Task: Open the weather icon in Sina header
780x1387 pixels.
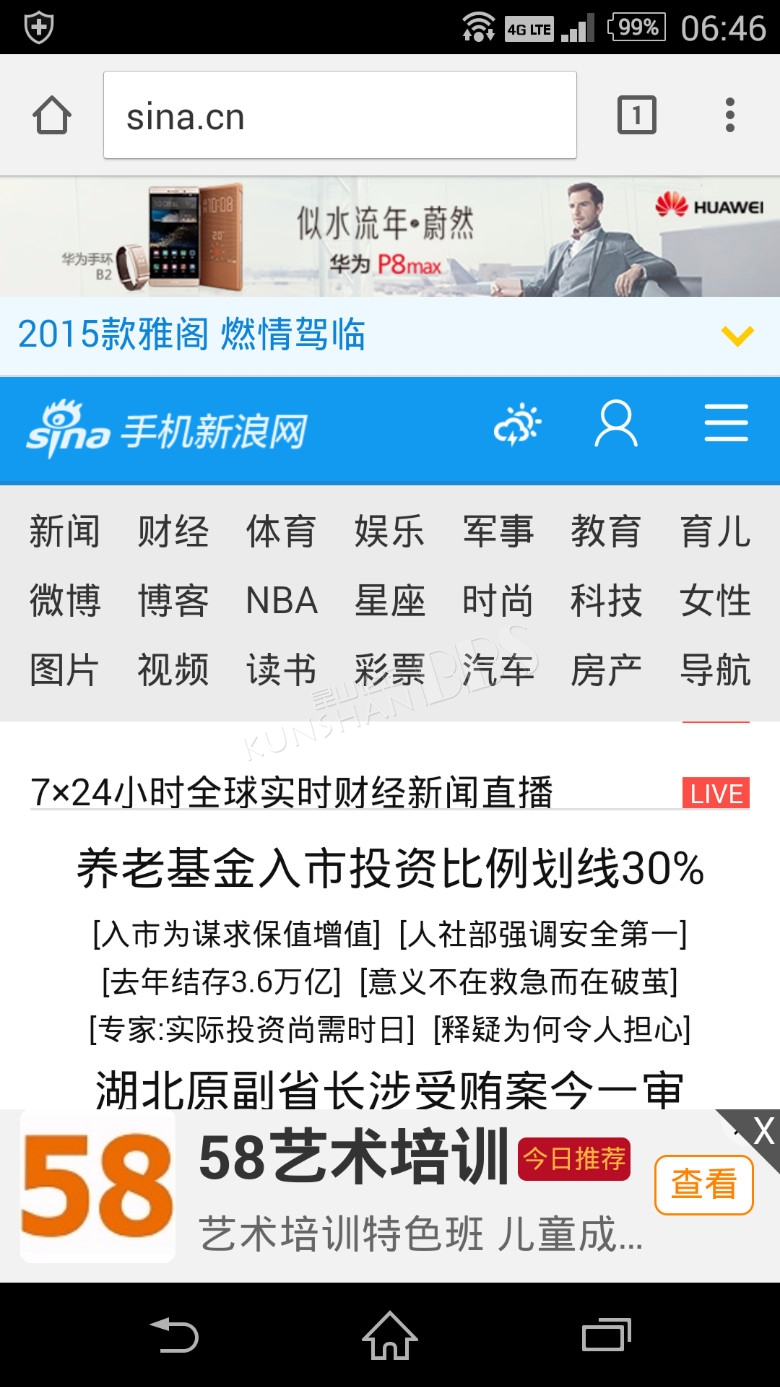Action: (518, 426)
